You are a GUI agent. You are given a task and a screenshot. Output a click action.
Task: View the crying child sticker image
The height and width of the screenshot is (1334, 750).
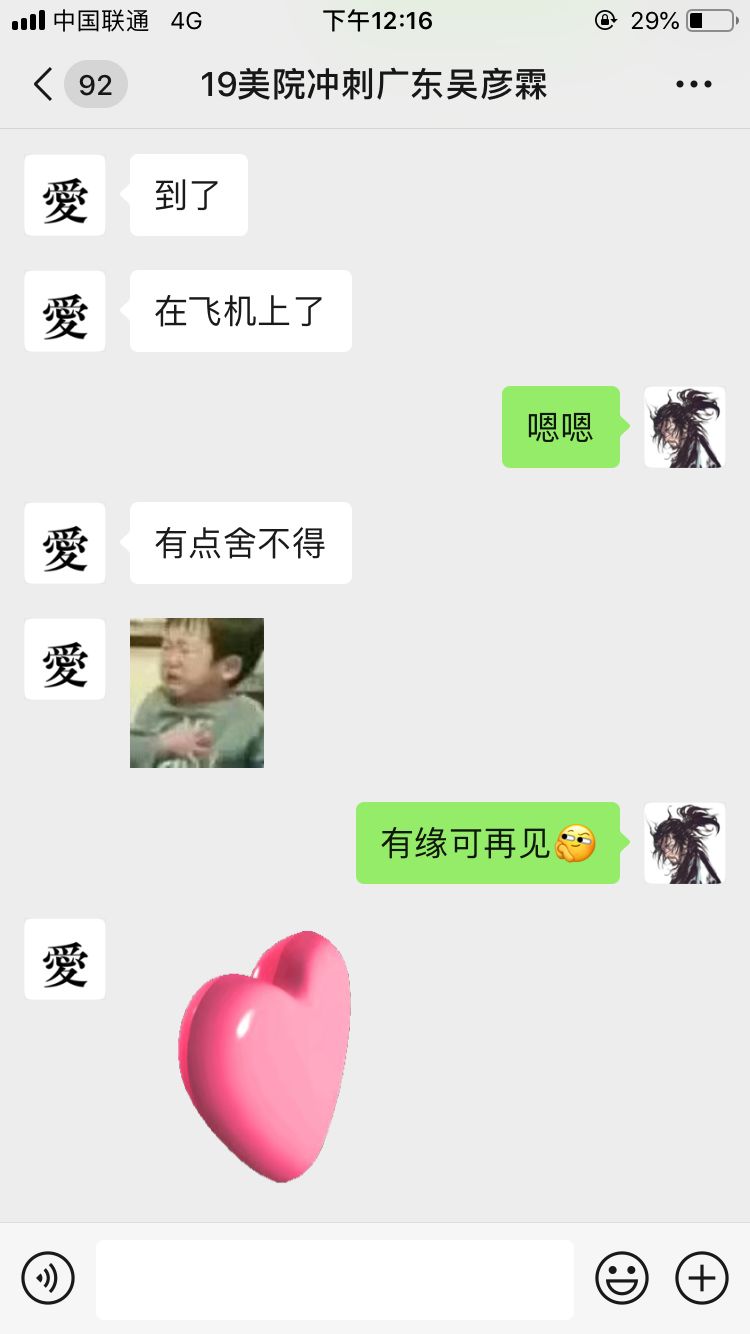click(x=197, y=693)
